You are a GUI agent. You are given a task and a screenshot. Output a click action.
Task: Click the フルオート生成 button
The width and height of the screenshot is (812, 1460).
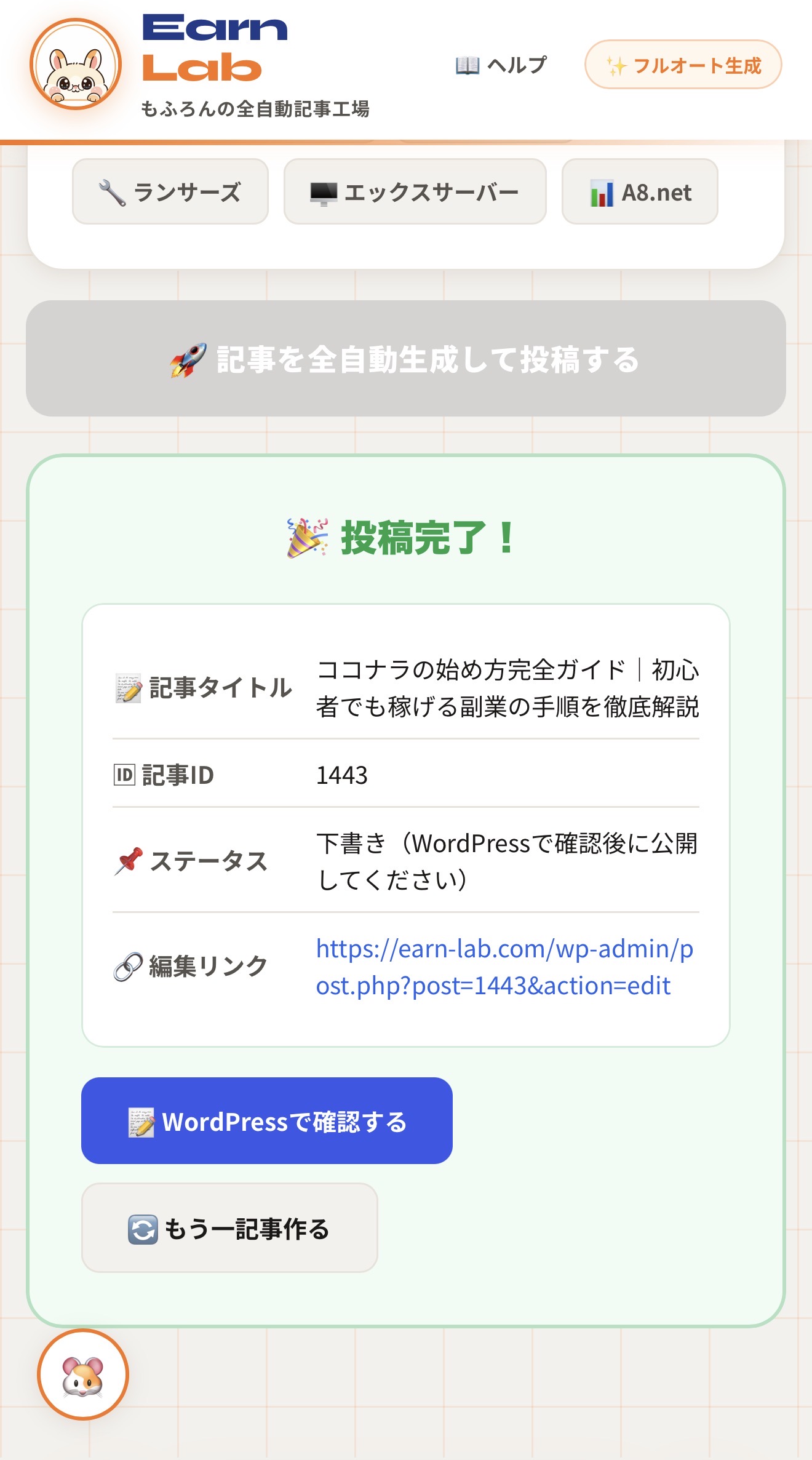coord(684,64)
